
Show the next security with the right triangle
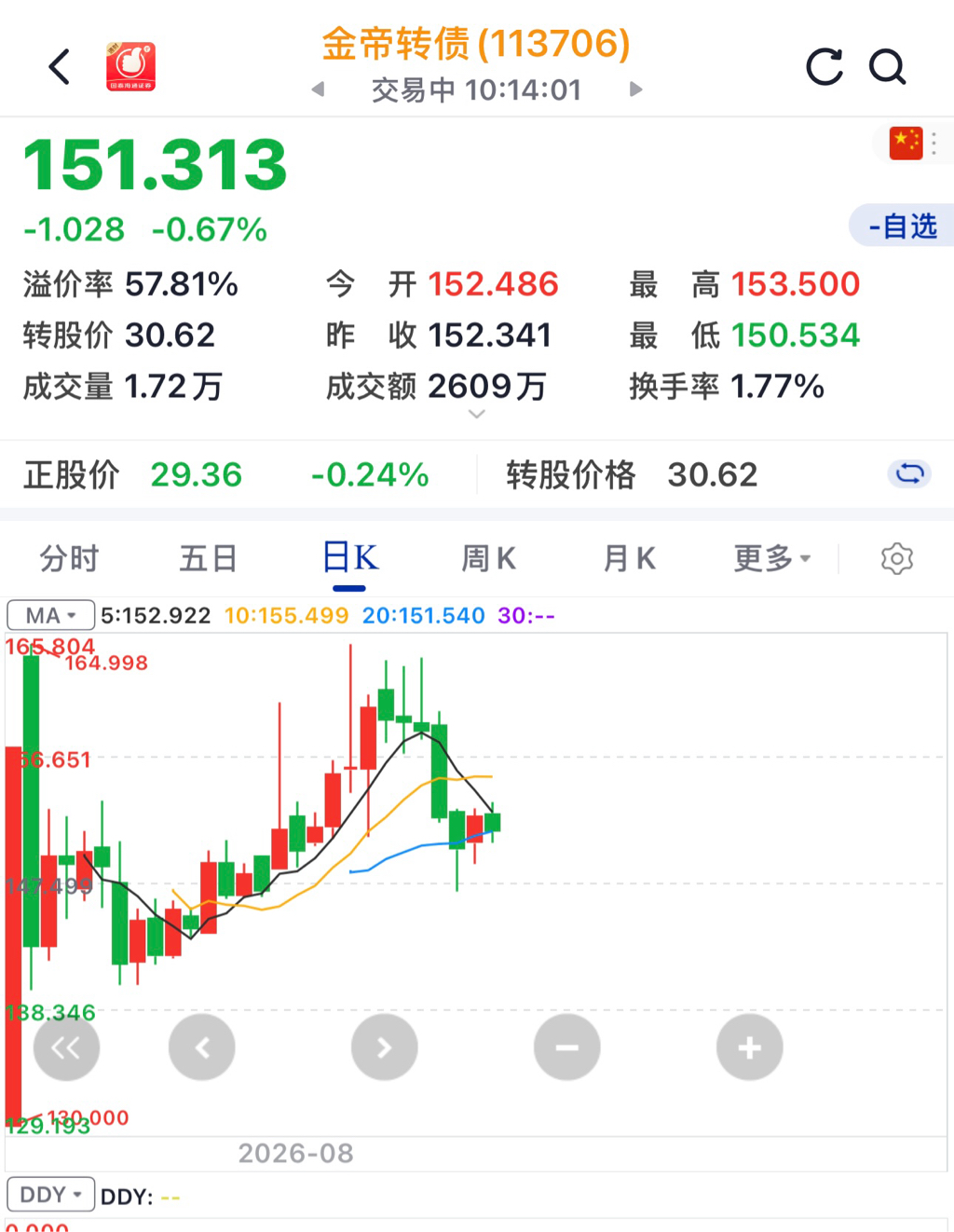[635, 89]
